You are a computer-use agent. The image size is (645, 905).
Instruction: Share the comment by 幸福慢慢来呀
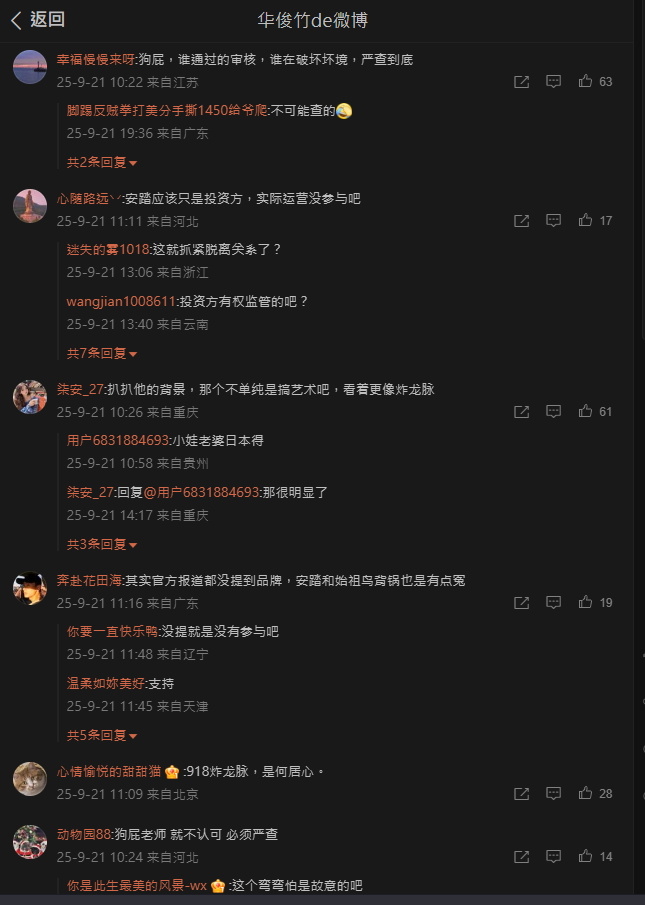coord(521,82)
